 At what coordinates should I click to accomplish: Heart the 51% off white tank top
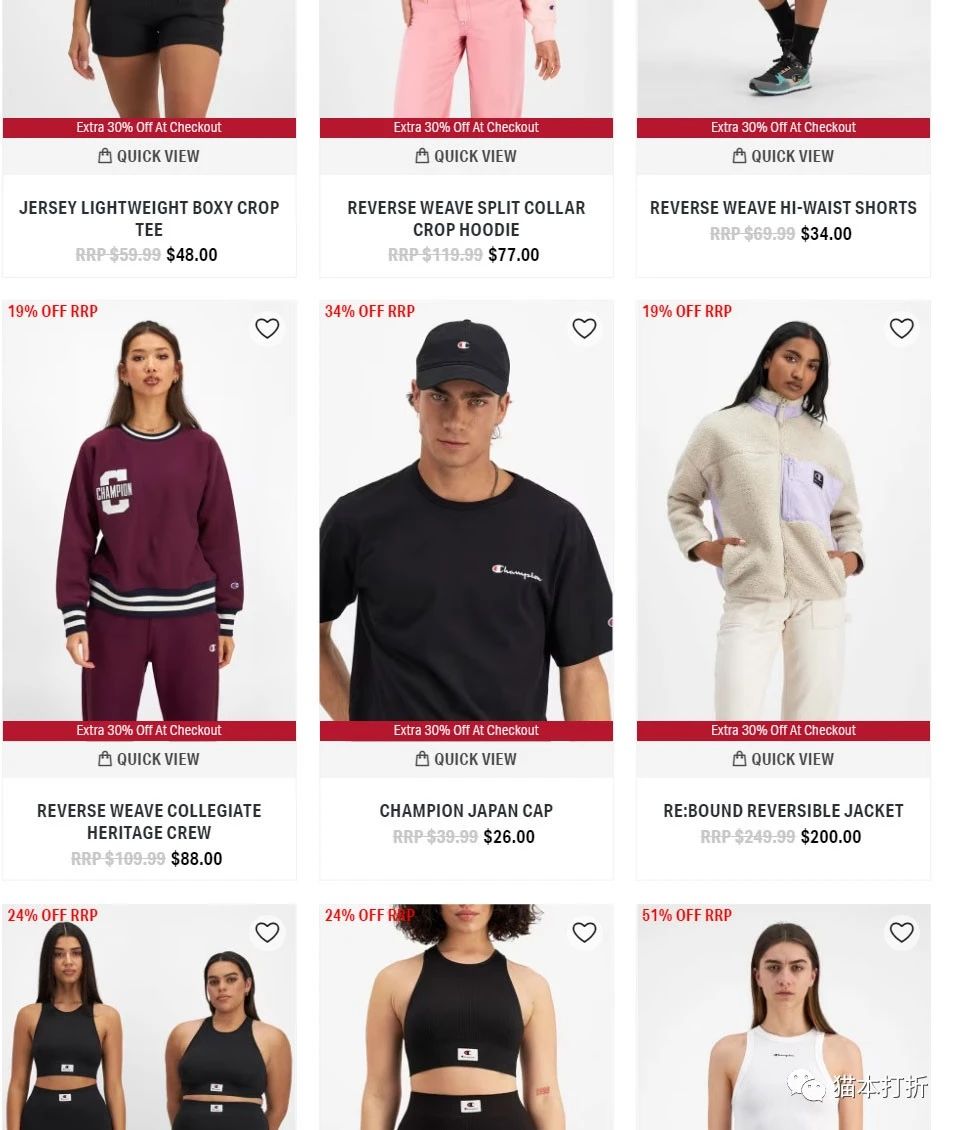click(x=901, y=932)
